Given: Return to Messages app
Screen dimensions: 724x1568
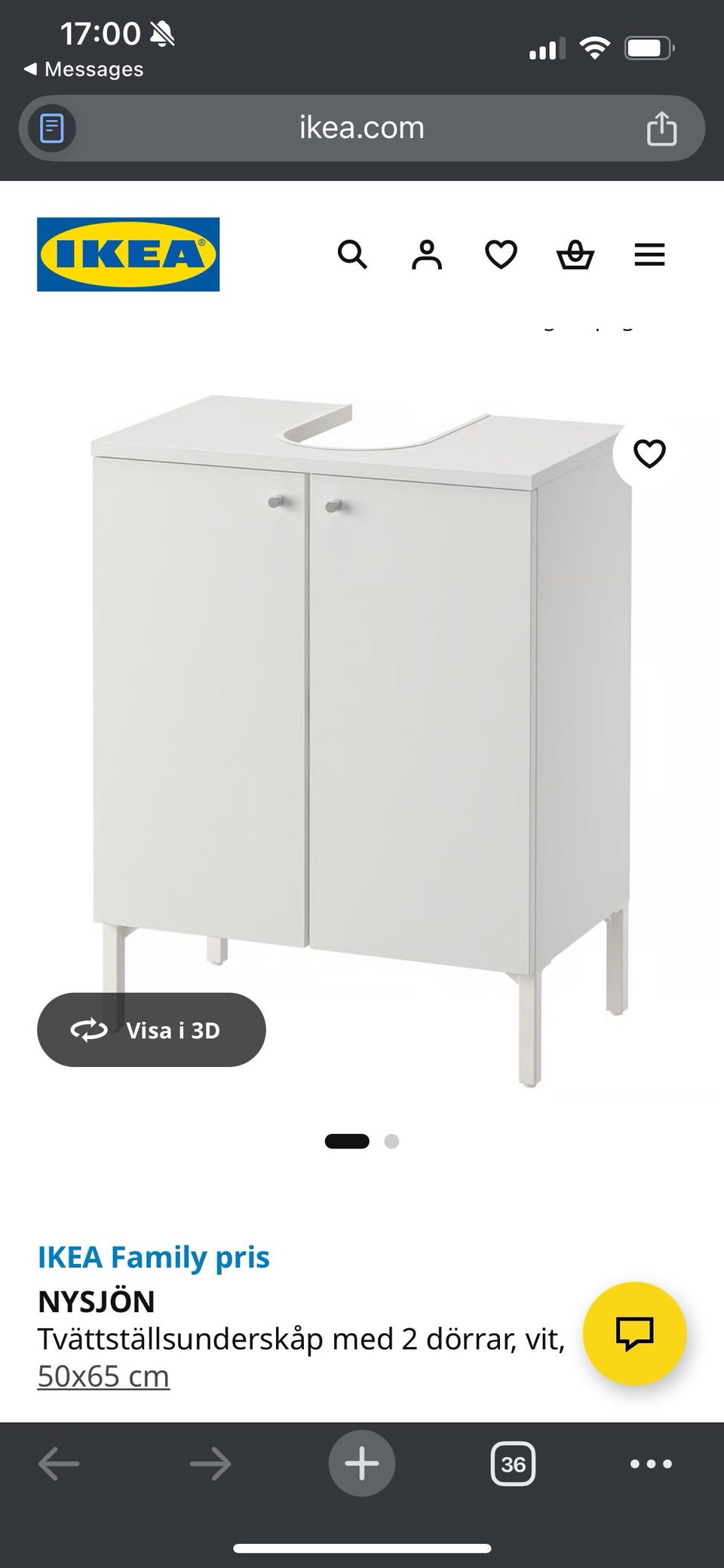Looking at the screenshot, I should coord(83,69).
